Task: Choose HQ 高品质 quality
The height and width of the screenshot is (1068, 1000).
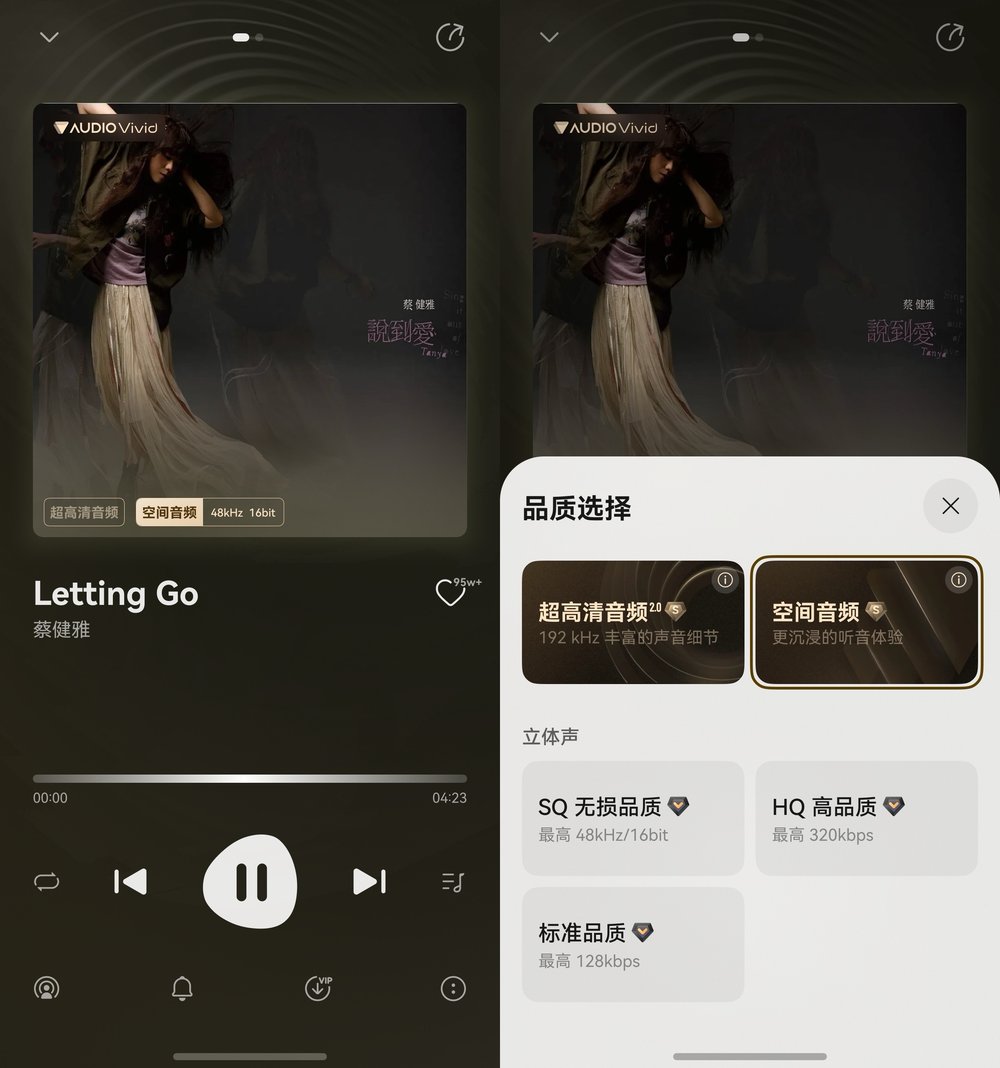Action: pos(866,818)
